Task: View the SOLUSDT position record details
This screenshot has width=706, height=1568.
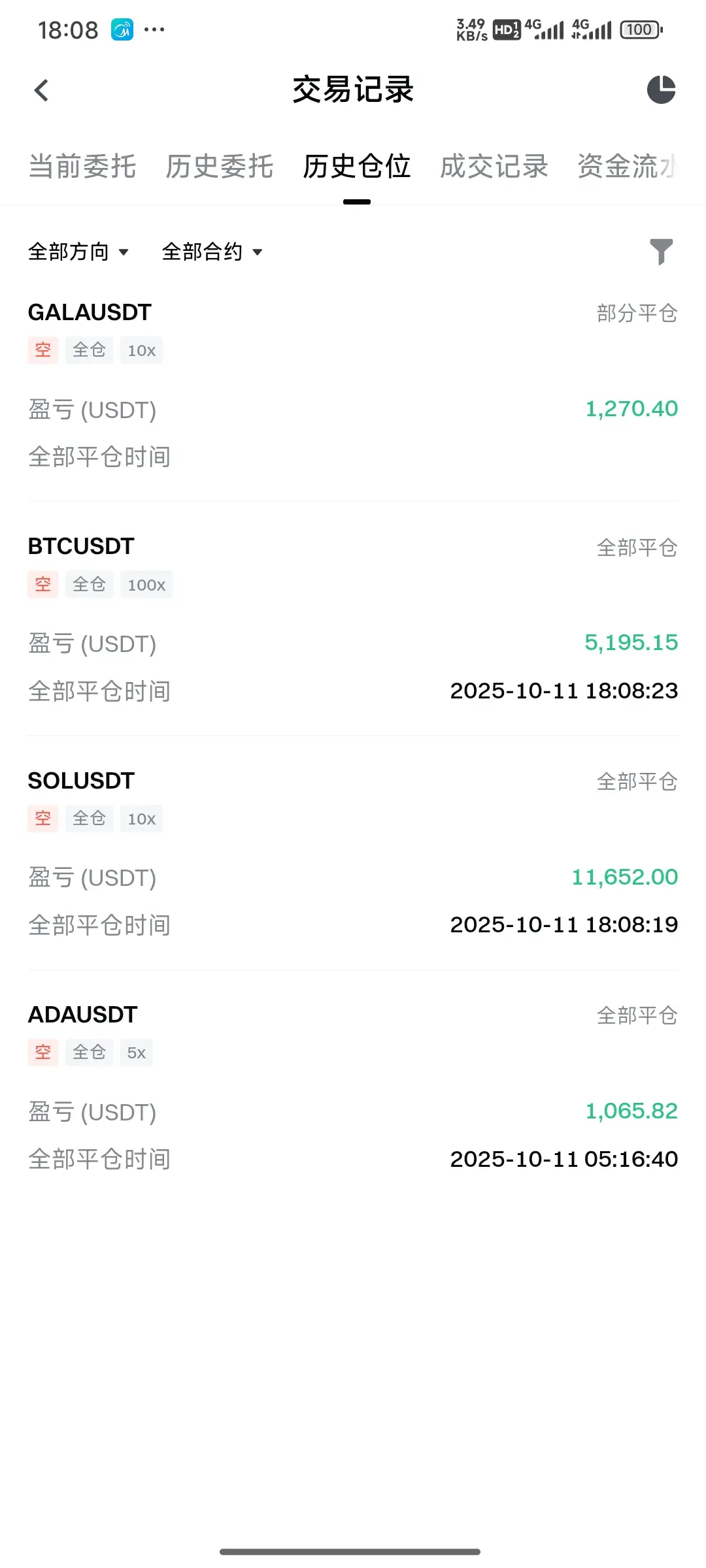Action: (353, 853)
